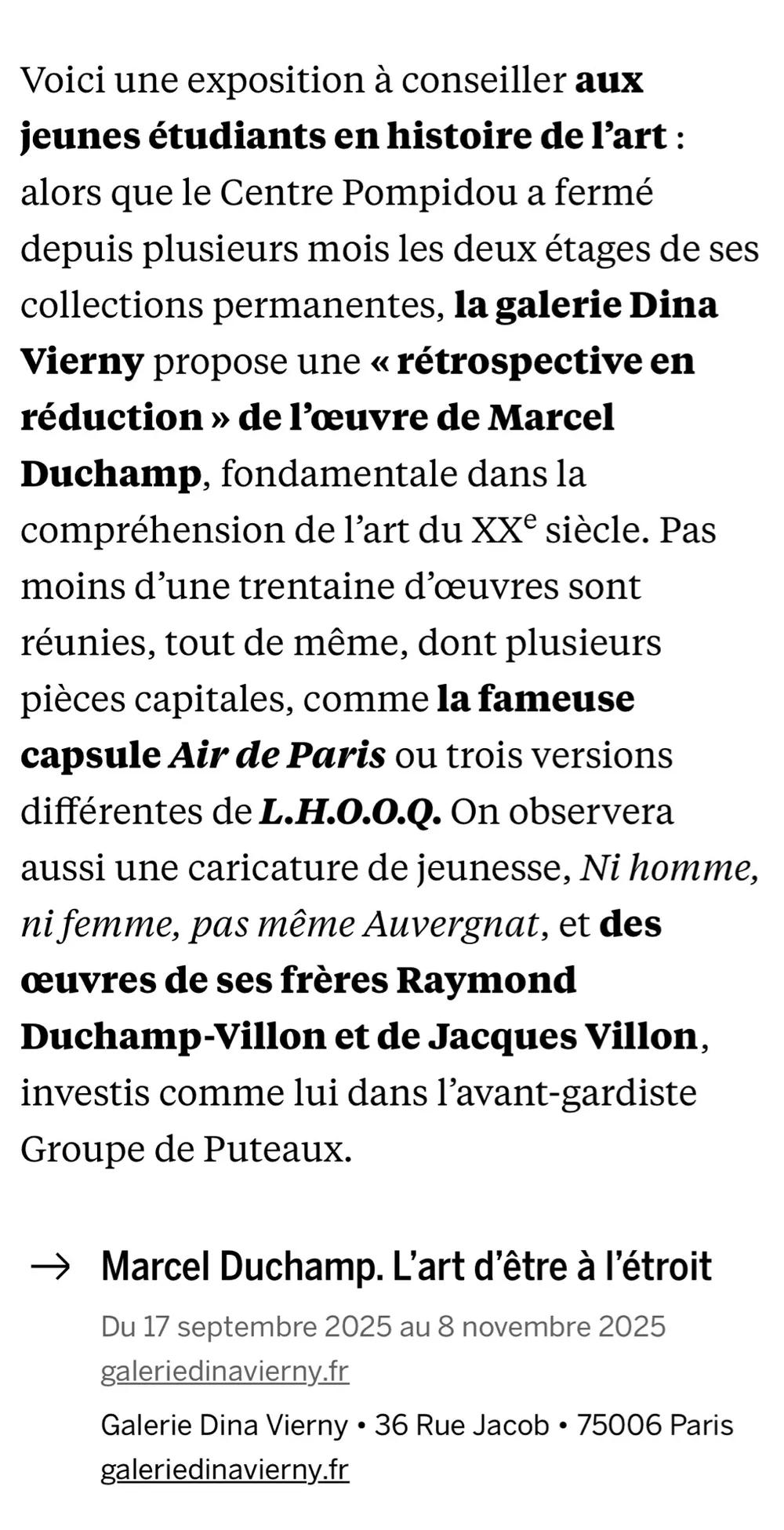Open the galeriedinavierny.fr link under gallery address
This screenshot has width=784, height=1530.
[x=224, y=1470]
